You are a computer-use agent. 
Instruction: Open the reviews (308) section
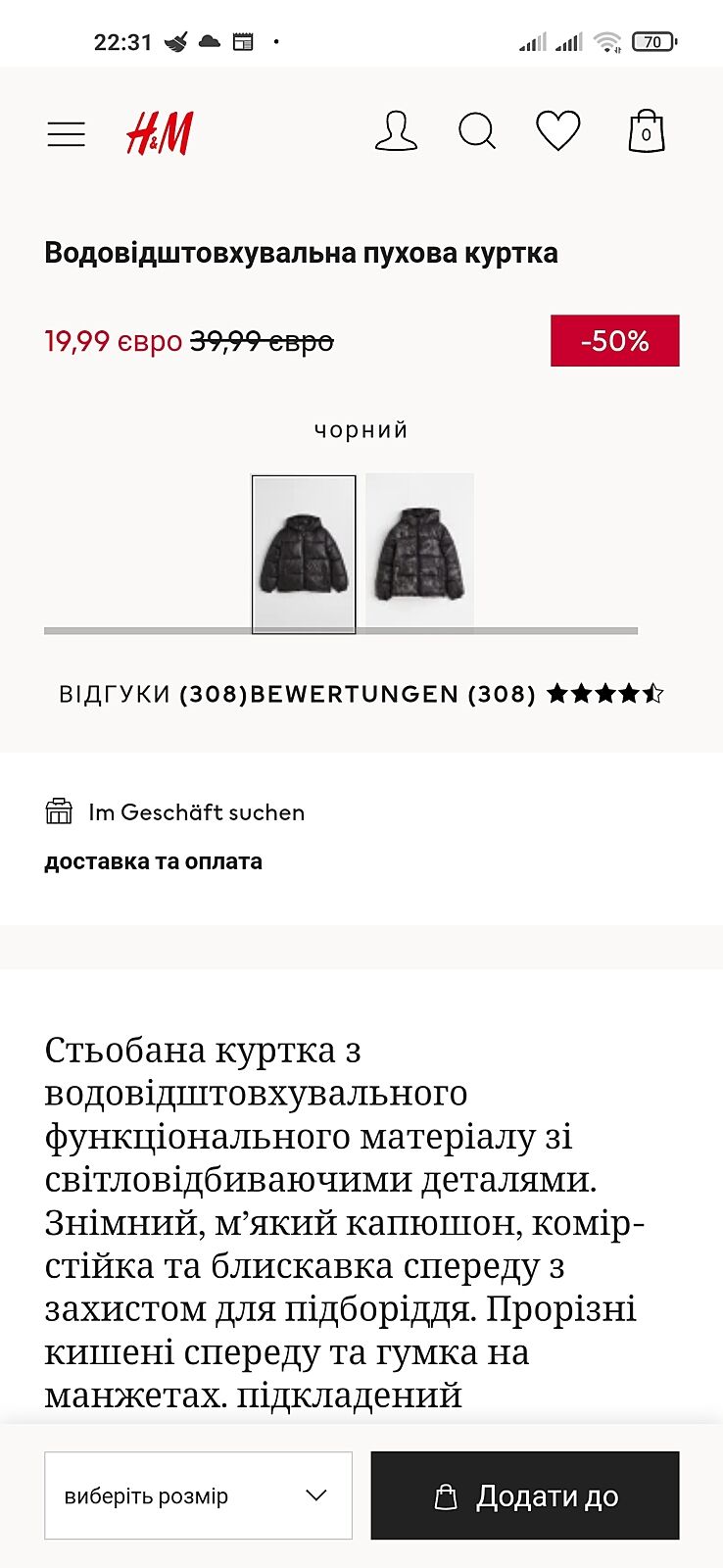pos(361,694)
